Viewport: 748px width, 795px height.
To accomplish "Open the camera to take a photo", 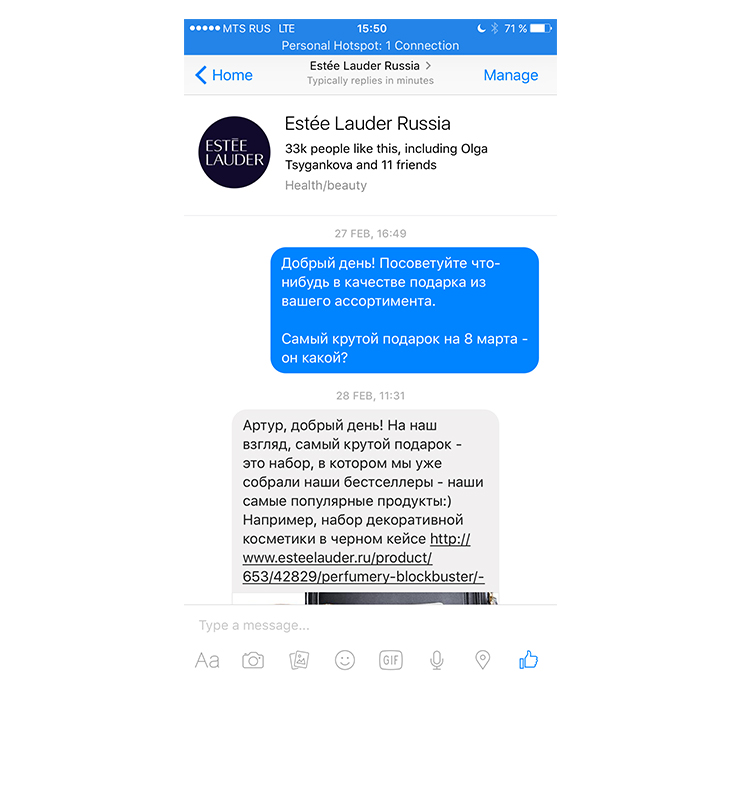I will point(253,660).
